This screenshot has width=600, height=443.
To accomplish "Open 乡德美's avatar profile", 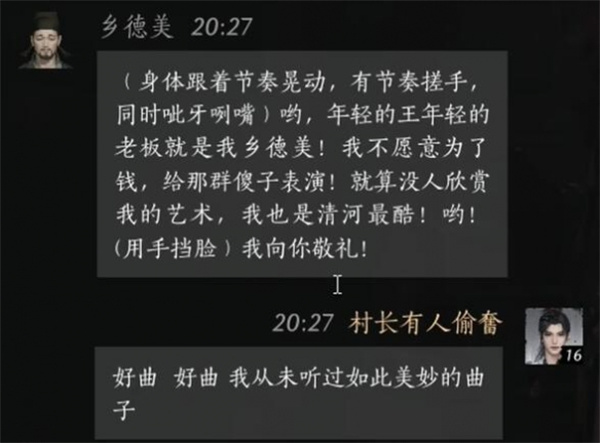I will click(47, 39).
